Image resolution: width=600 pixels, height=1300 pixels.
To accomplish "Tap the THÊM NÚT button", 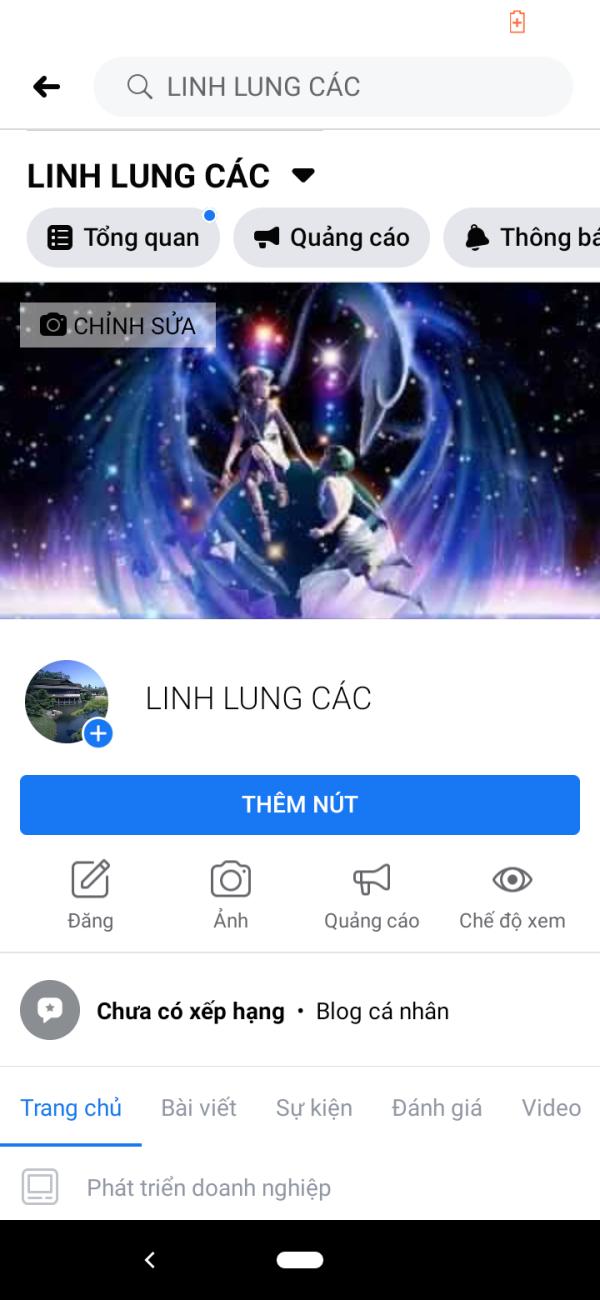I will [x=300, y=805].
